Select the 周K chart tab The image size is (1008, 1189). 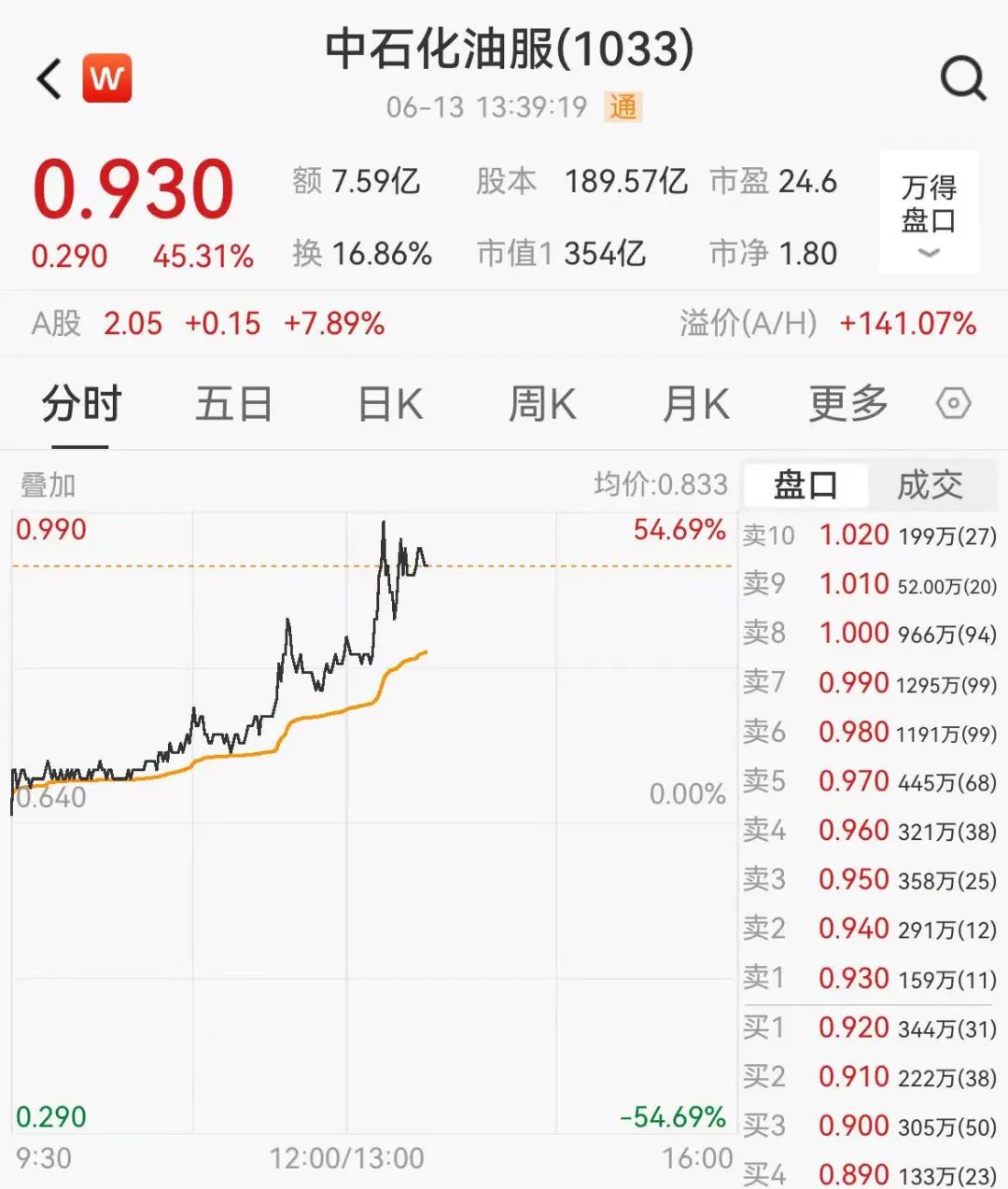tap(542, 405)
